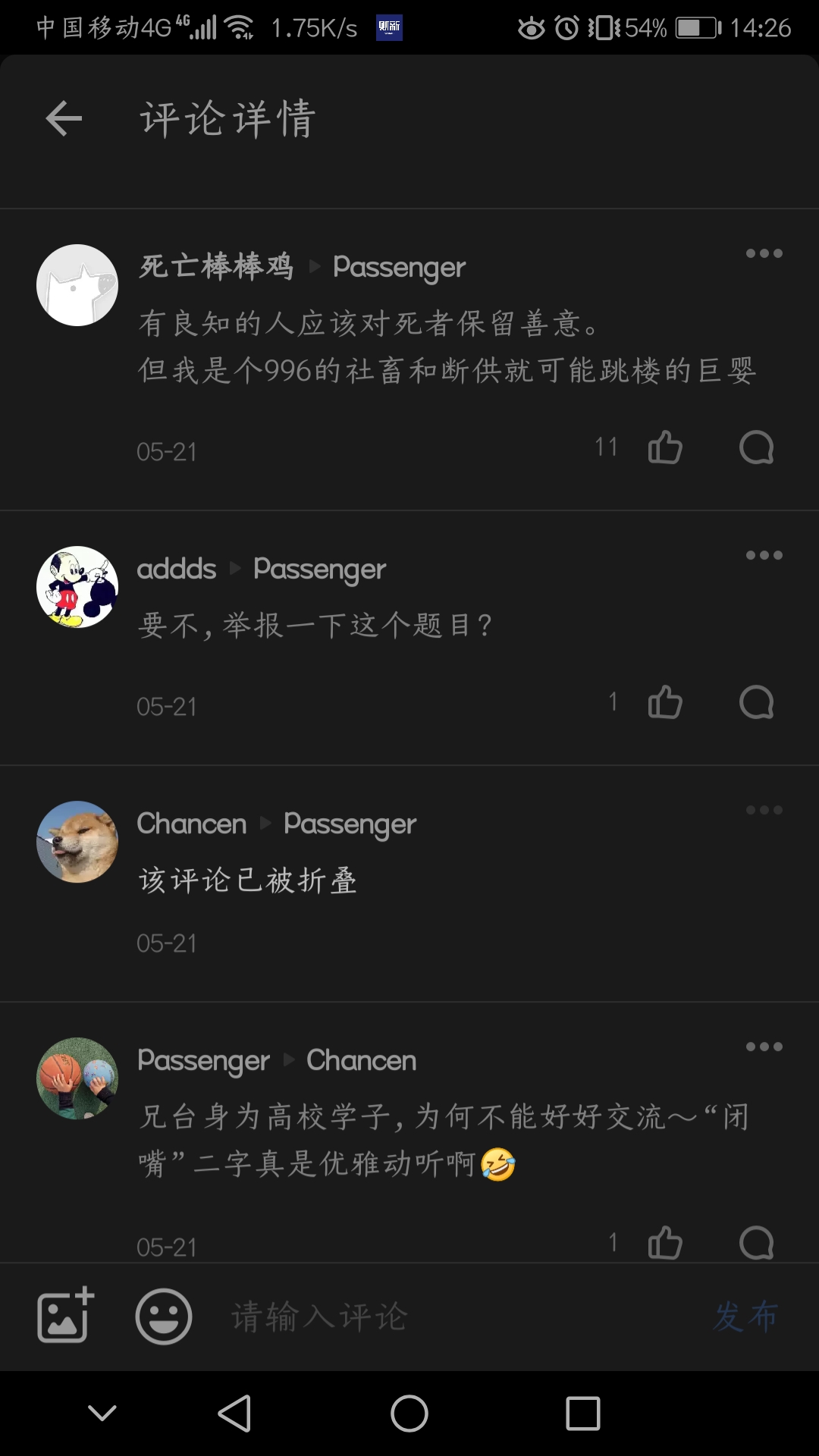Reply to 死亡棒棒鸡's comment

(756, 447)
